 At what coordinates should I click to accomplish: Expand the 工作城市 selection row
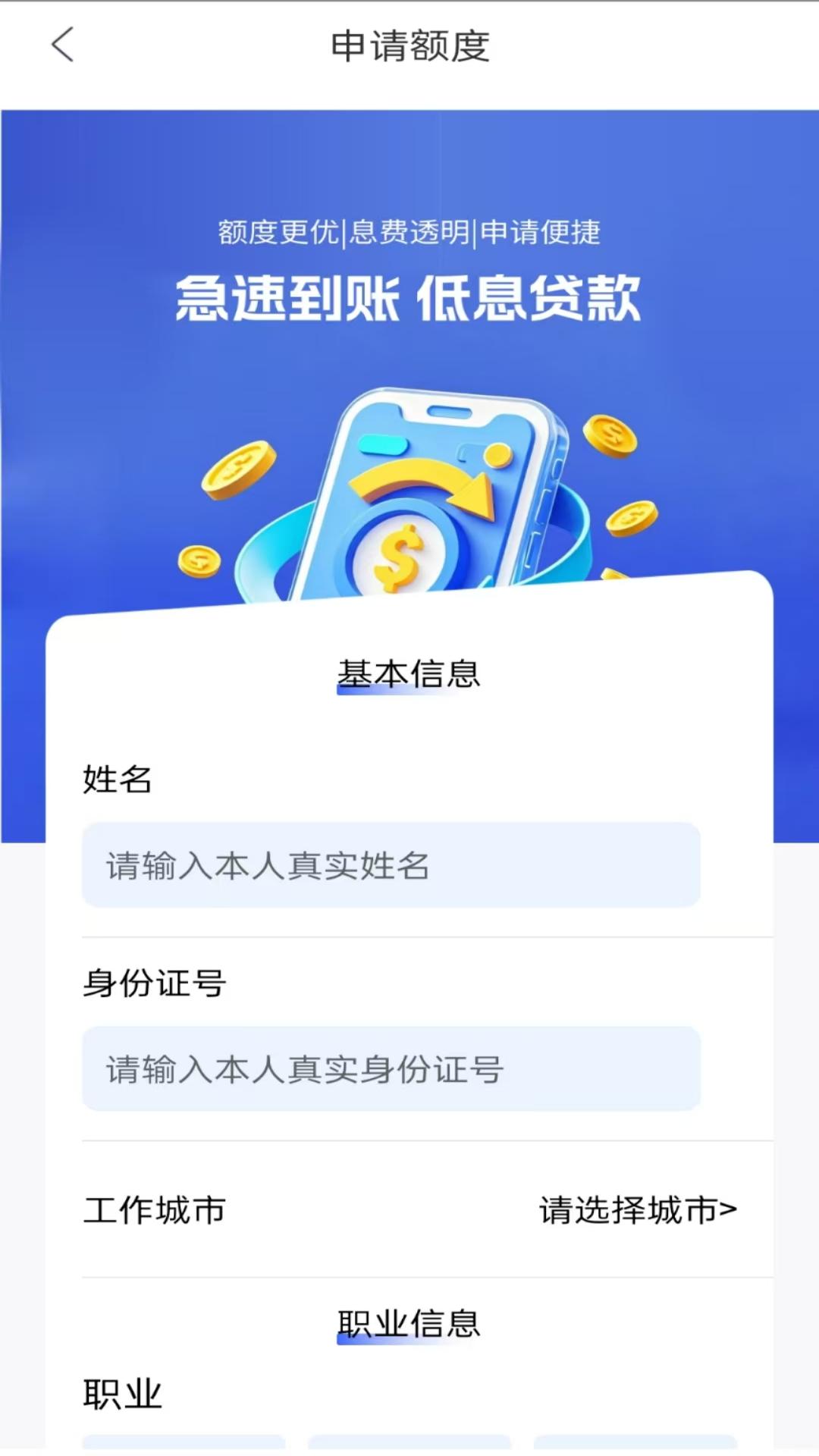409,1211
